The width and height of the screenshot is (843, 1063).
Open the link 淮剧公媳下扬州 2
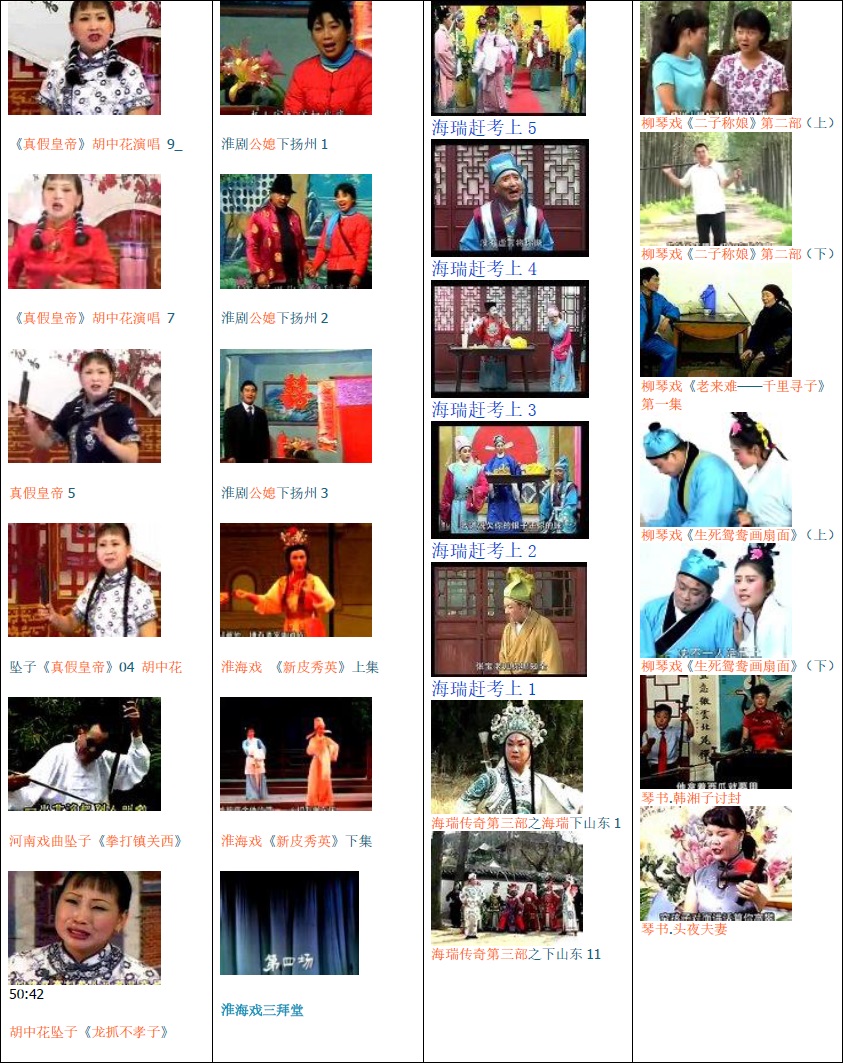274,318
